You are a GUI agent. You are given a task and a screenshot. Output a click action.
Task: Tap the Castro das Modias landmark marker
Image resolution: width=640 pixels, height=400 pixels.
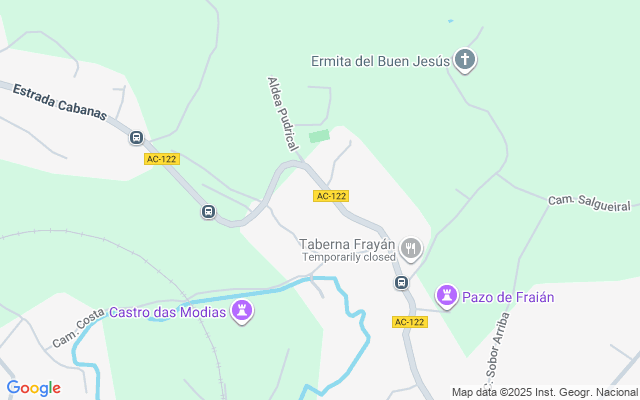click(x=241, y=312)
